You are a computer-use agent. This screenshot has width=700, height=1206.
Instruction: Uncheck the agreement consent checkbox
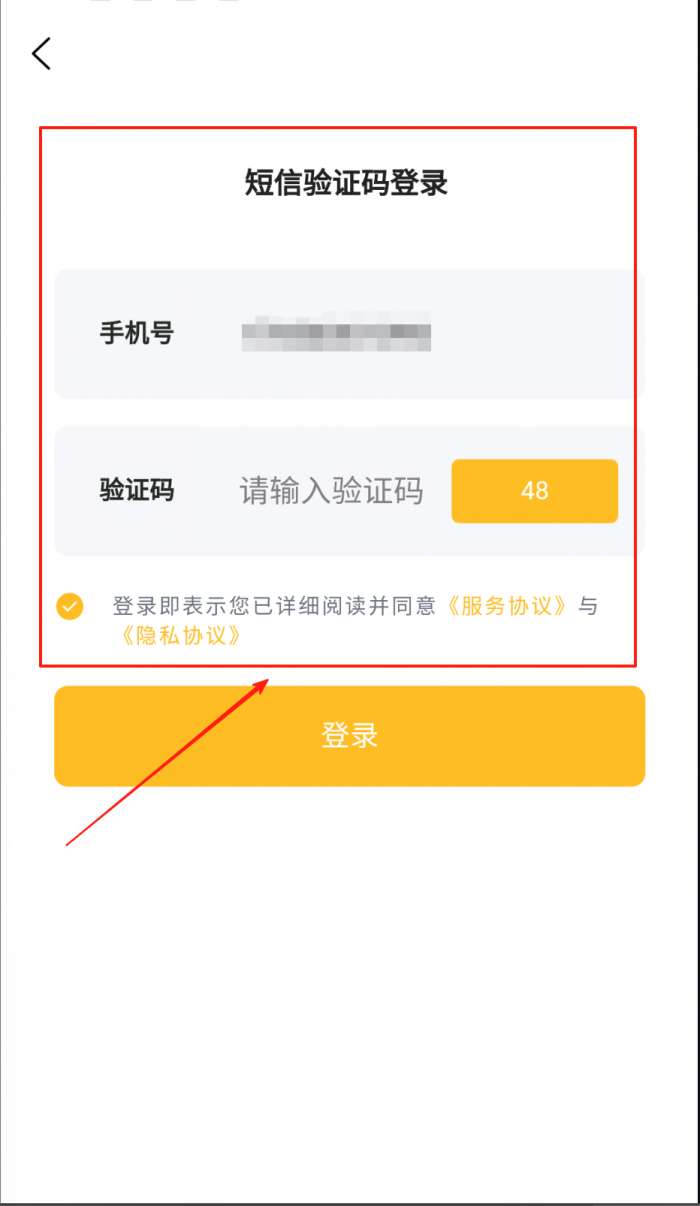[70, 606]
